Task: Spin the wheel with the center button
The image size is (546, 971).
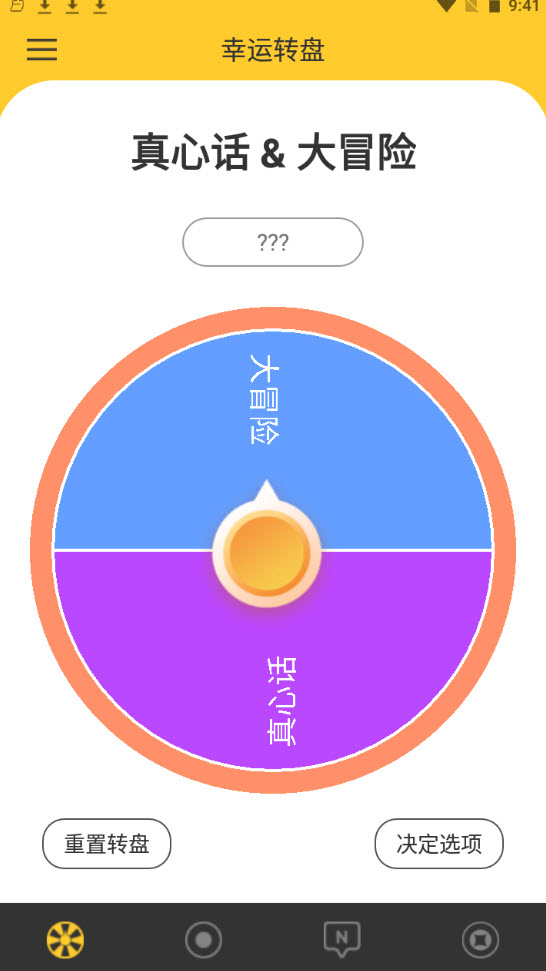Action: (x=267, y=552)
